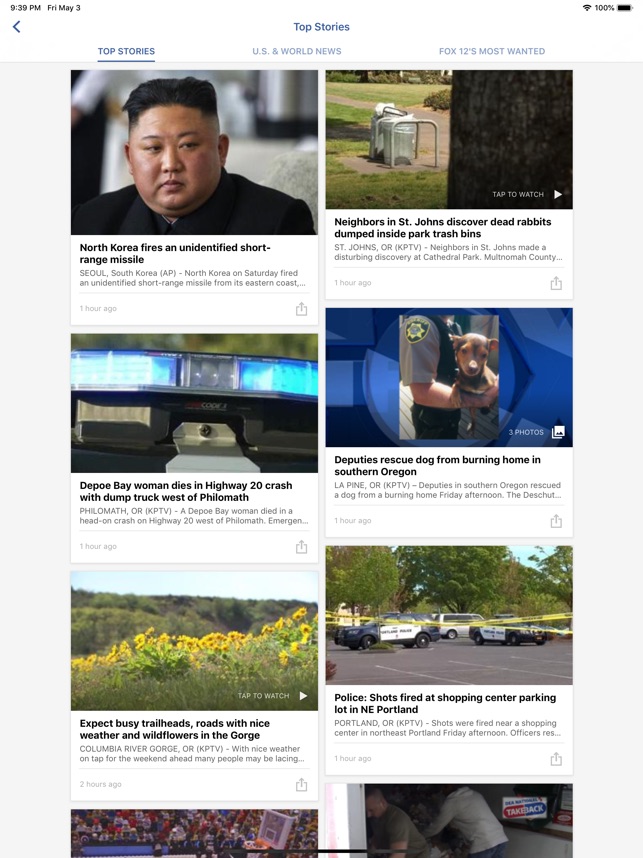The height and width of the screenshot is (858, 643).
Task: Share the Depoe Bay crash story
Action: point(301,547)
